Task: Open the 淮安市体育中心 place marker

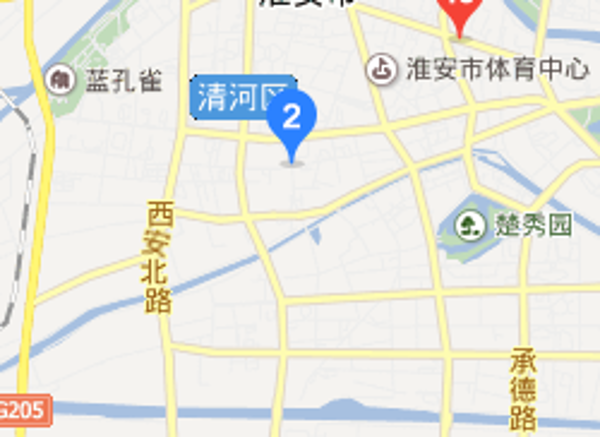Action: coord(381,70)
